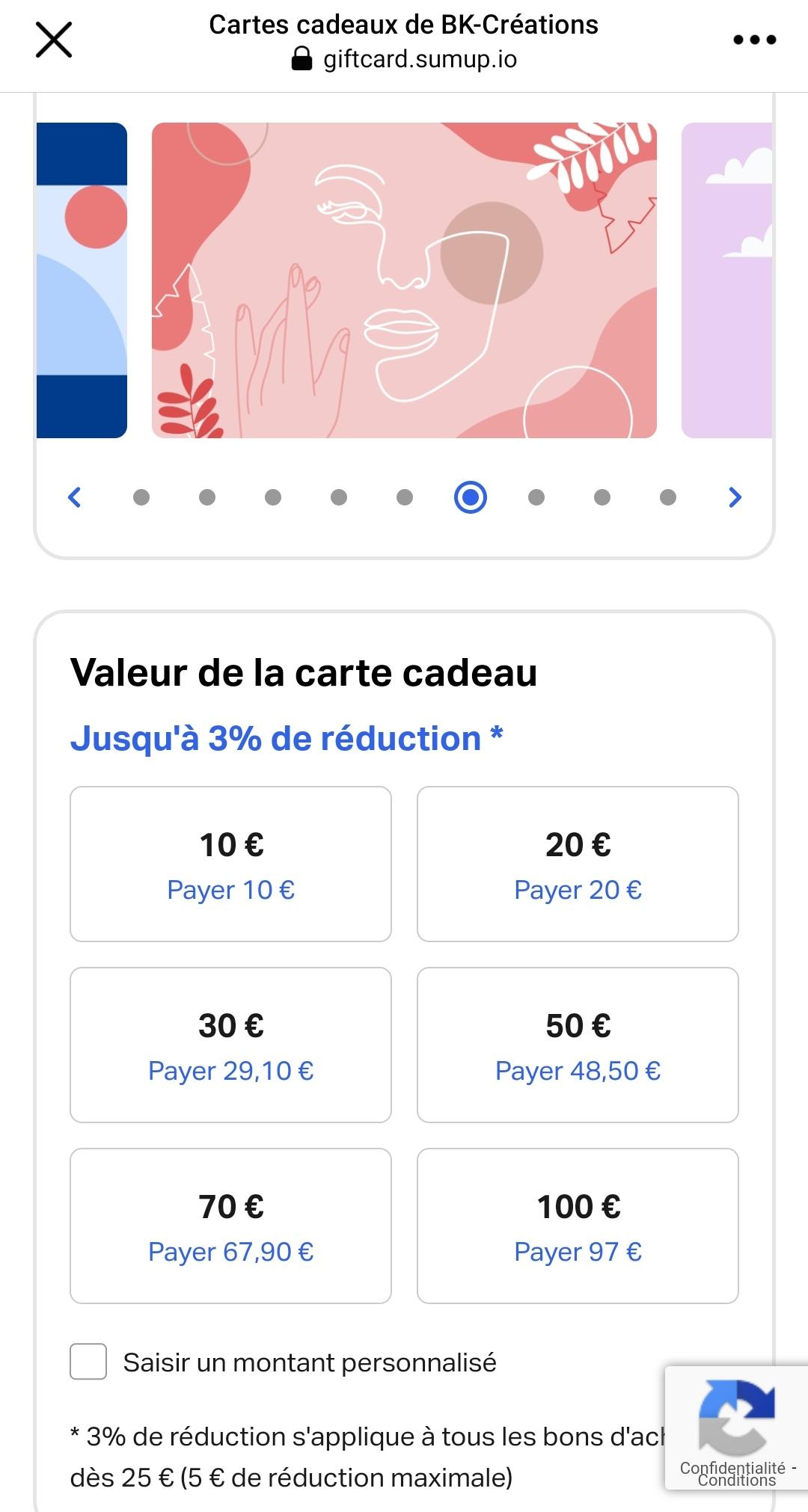Image resolution: width=808 pixels, height=1512 pixels.
Task: Jump to the first carousel dot
Action: pyautogui.click(x=141, y=497)
